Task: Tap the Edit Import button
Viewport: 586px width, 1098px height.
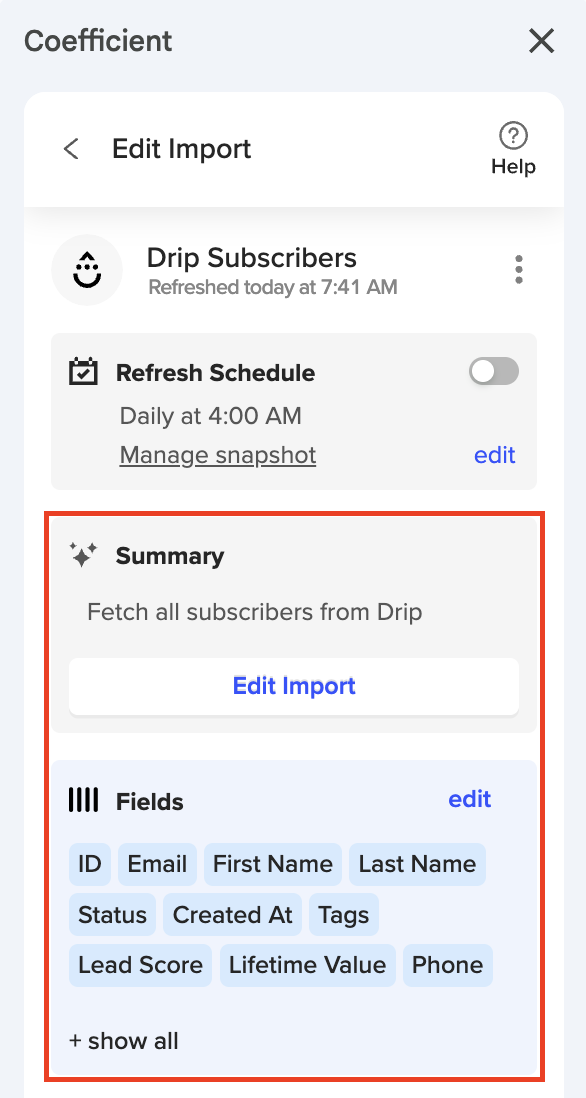Action: click(x=294, y=686)
